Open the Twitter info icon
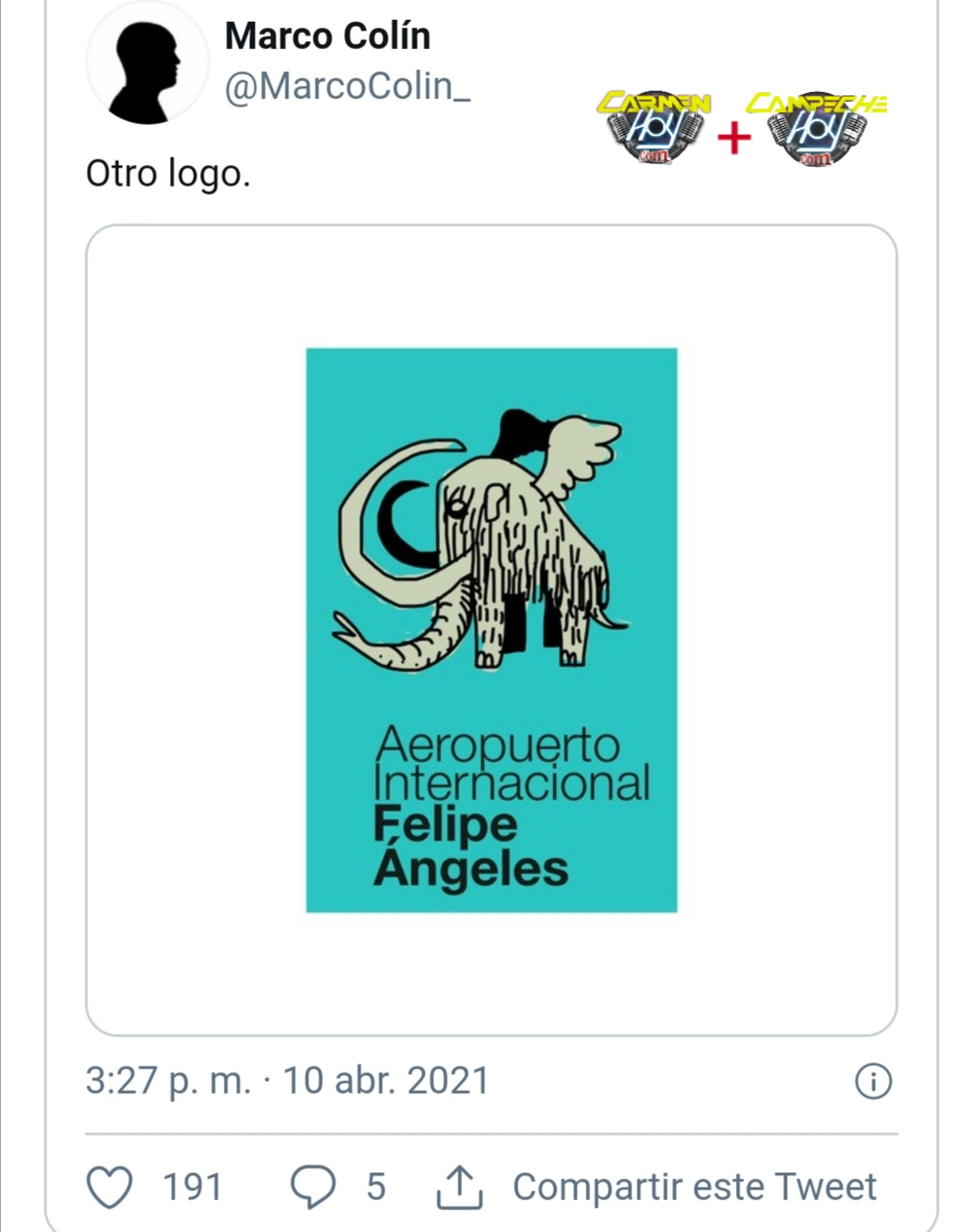957x1232 pixels. (873, 1081)
